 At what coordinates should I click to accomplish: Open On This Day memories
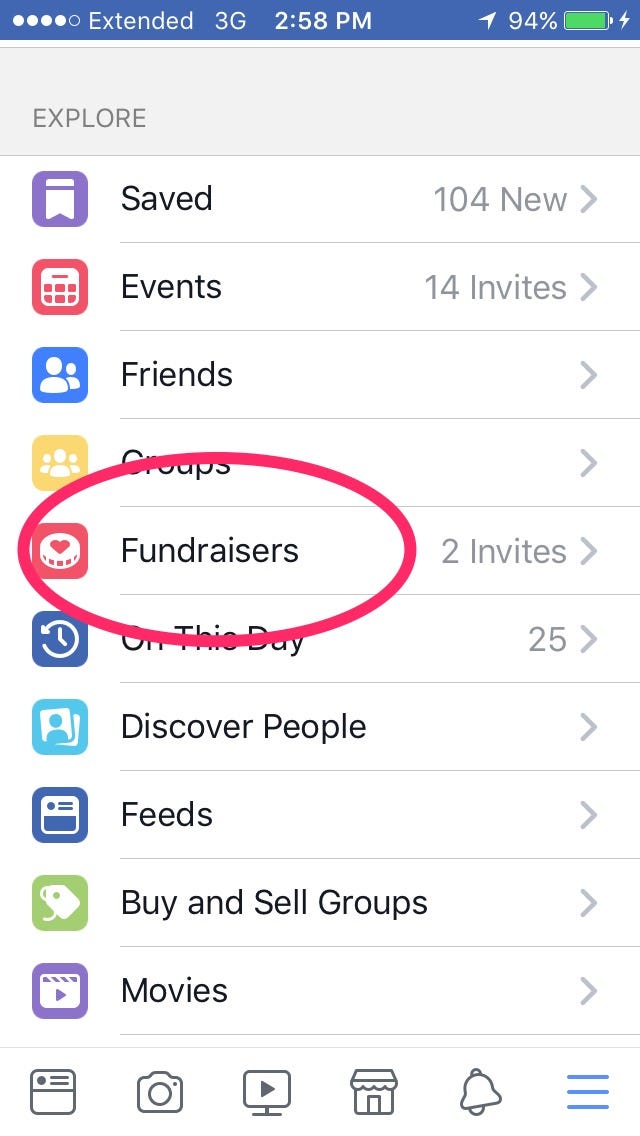[320, 639]
